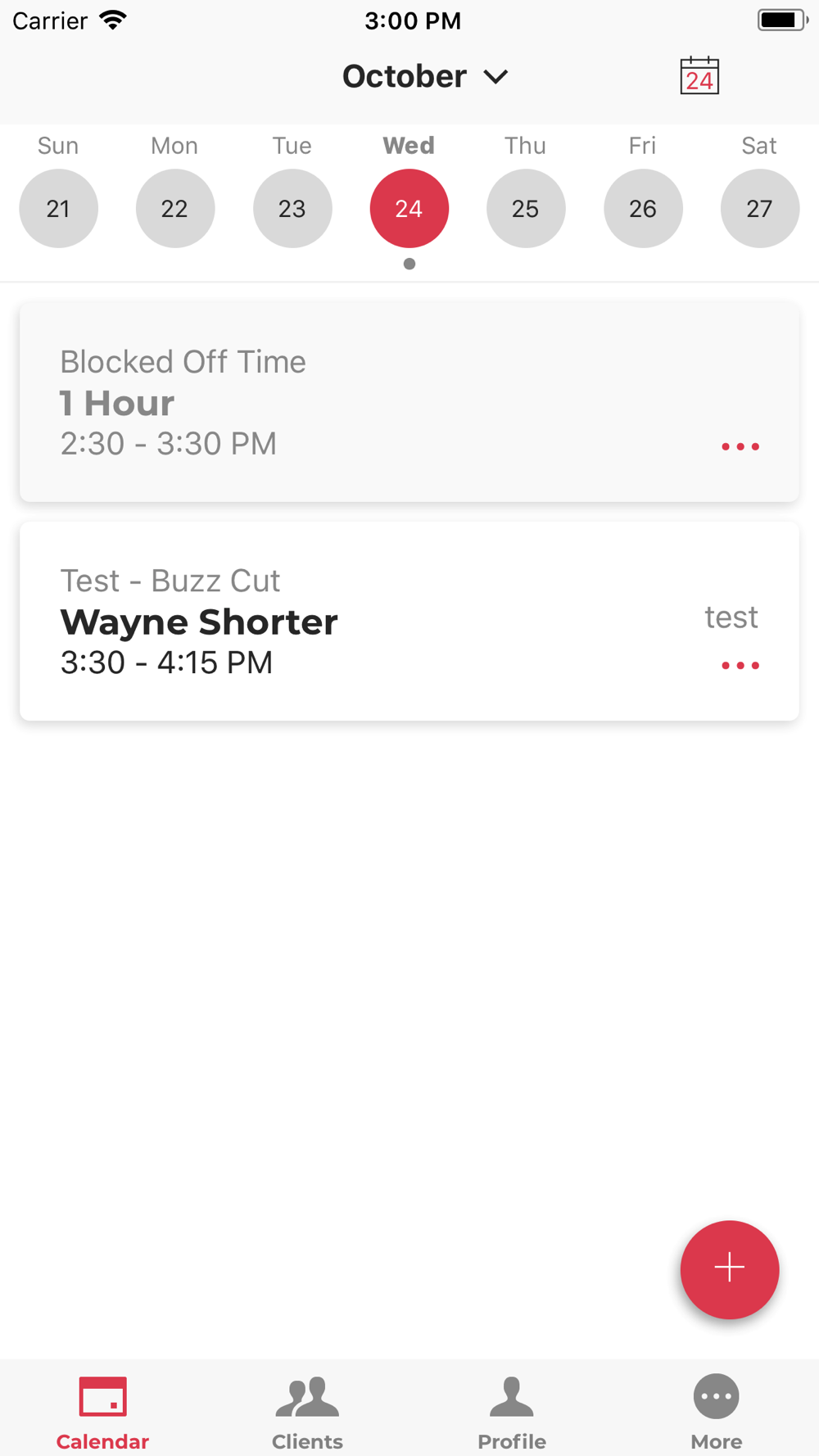The height and width of the screenshot is (1456, 819).
Task: Select Wednesday the 24th
Action: point(409,208)
